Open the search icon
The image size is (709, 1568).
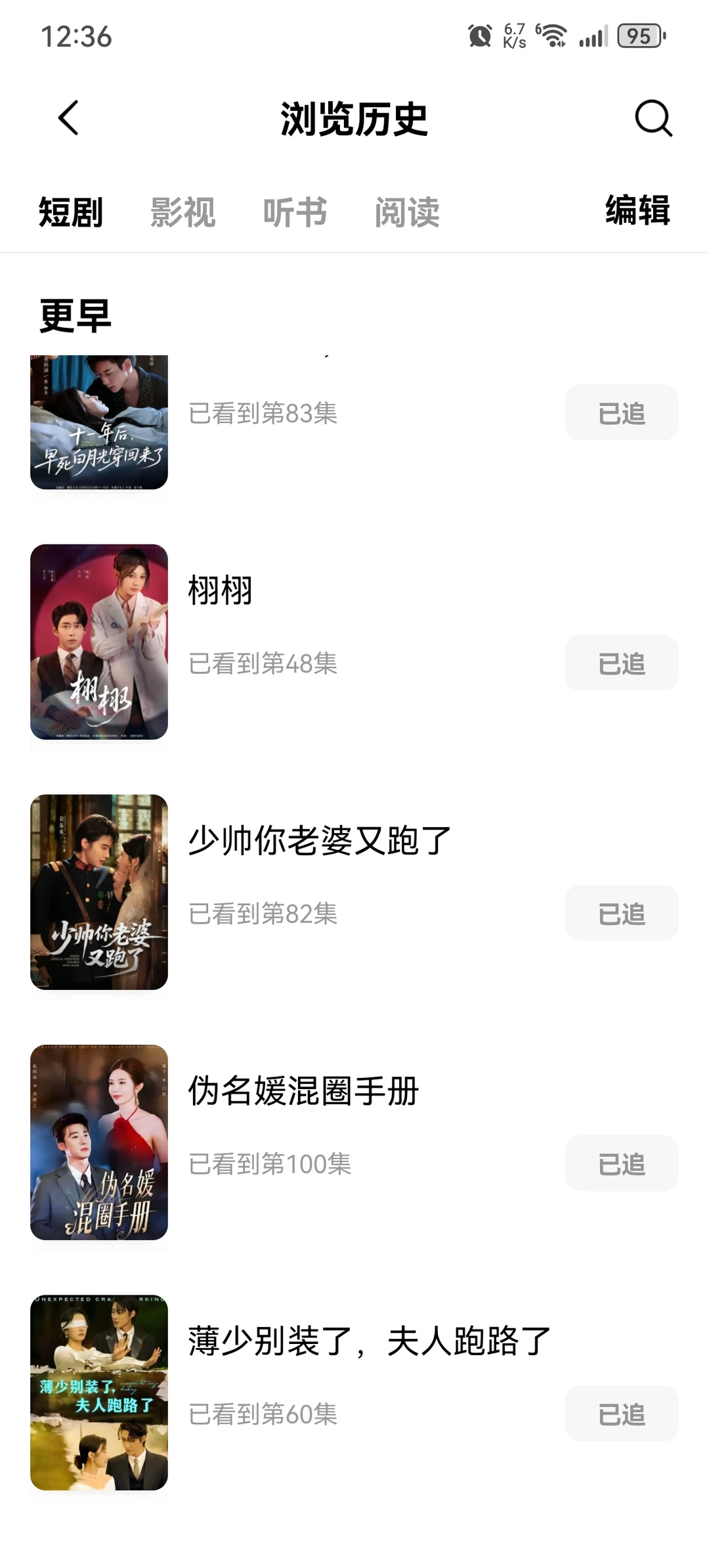pyautogui.click(x=653, y=118)
